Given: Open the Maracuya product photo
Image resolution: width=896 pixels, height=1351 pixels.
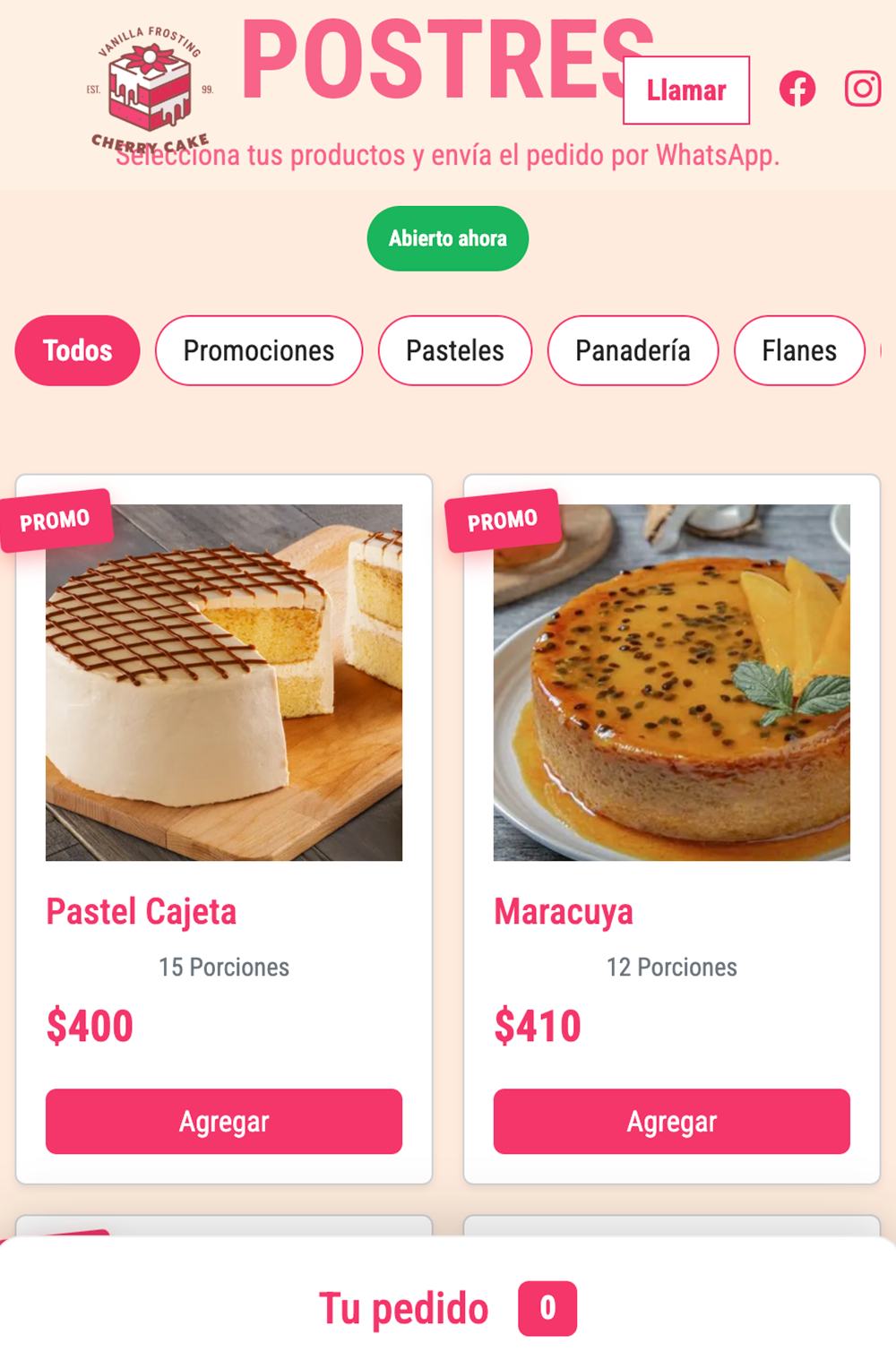Looking at the screenshot, I should (672, 682).
